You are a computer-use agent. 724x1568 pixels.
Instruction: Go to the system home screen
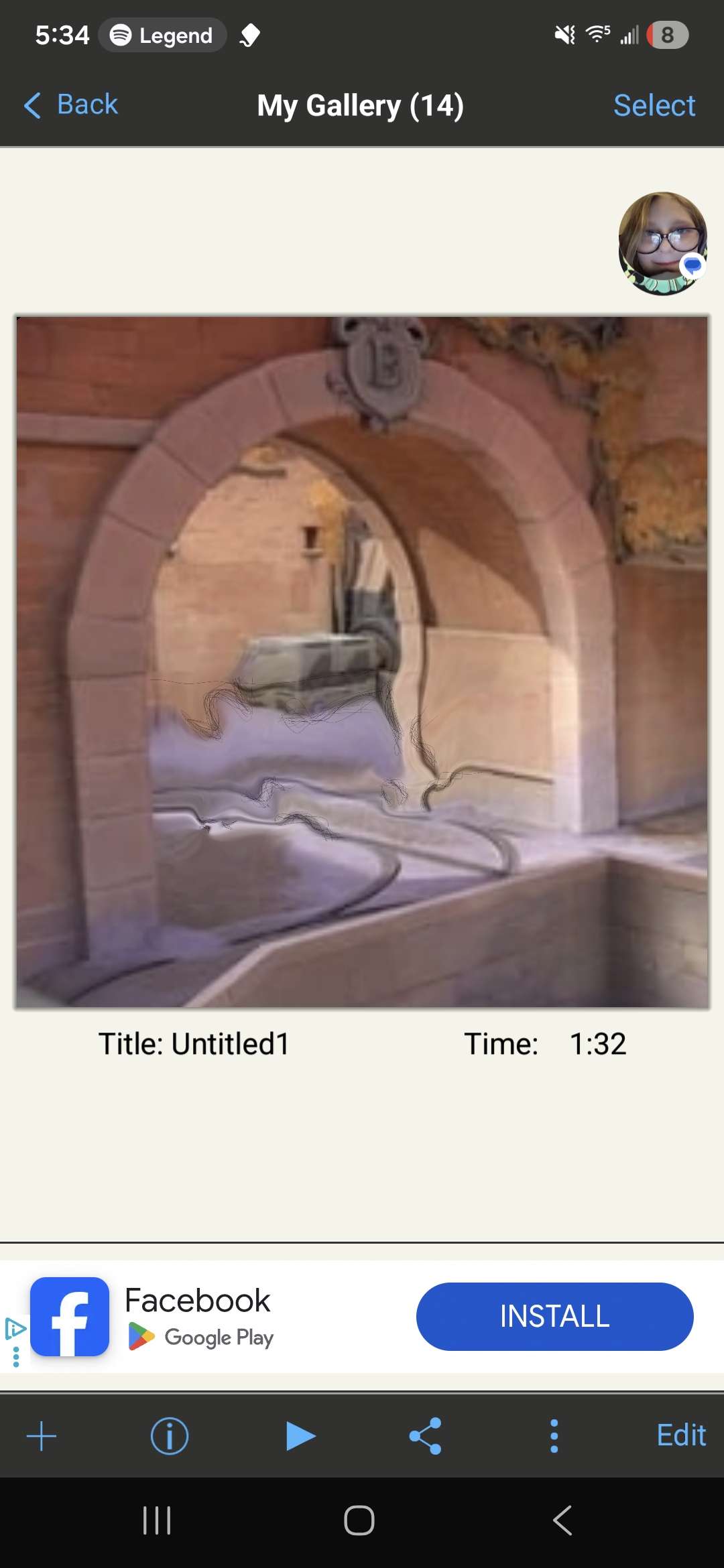tap(359, 1520)
